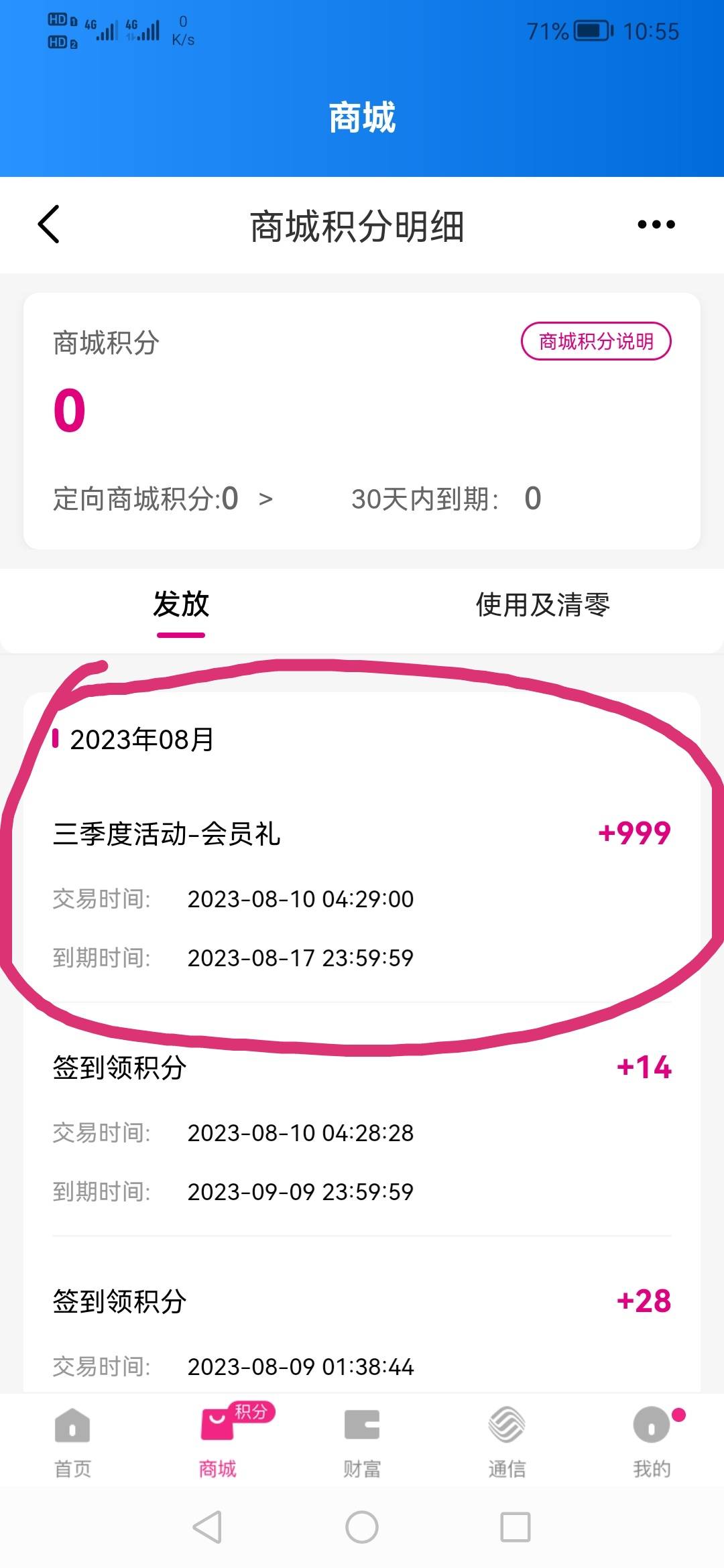
Task: Open the 商城 bottom tab
Action: click(217, 1440)
